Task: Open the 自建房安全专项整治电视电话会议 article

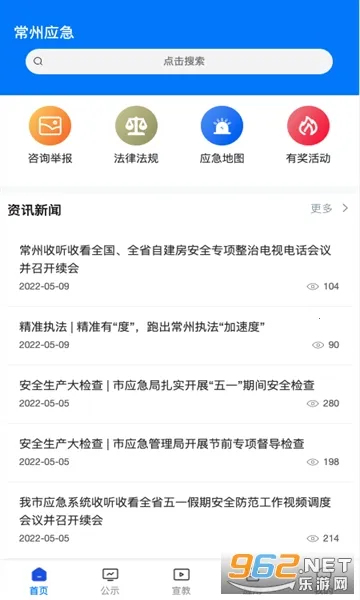Action: [179, 268]
